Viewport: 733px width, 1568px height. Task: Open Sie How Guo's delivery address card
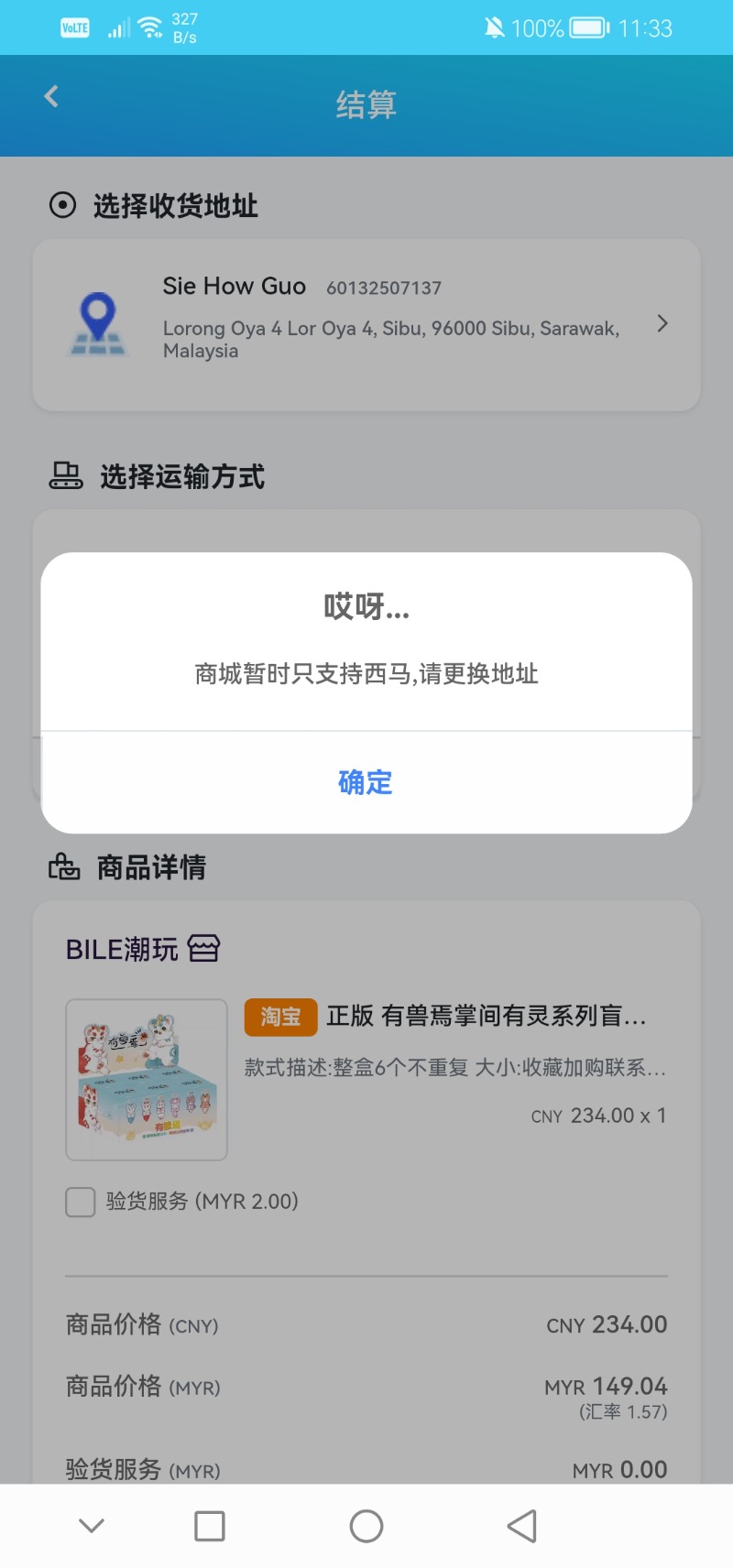coord(366,325)
